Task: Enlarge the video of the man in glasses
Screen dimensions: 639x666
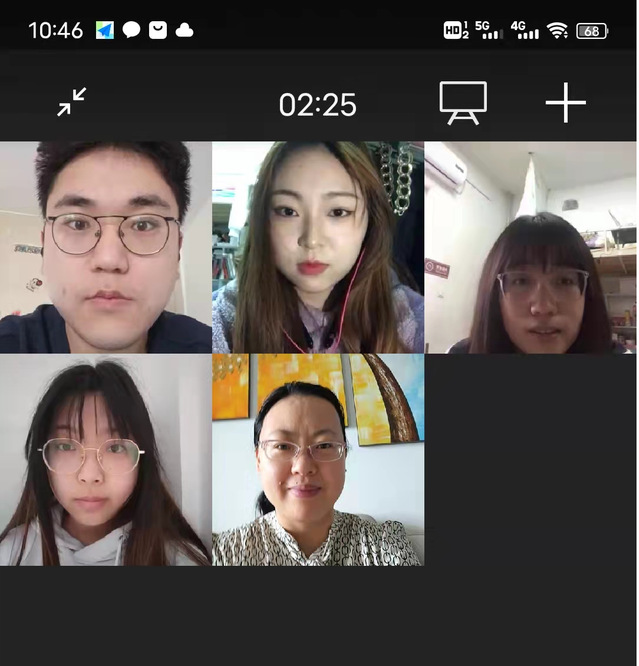Action: click(x=106, y=247)
